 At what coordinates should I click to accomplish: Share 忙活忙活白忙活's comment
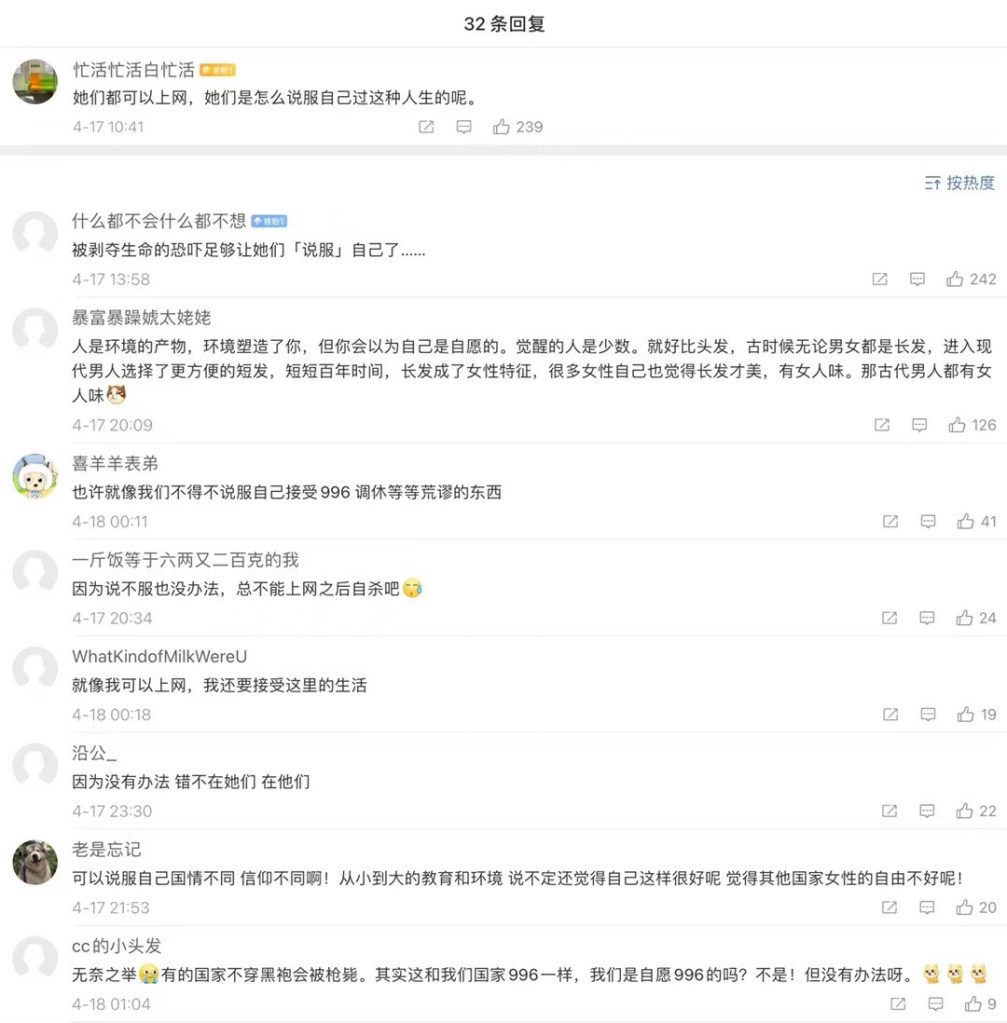(426, 127)
